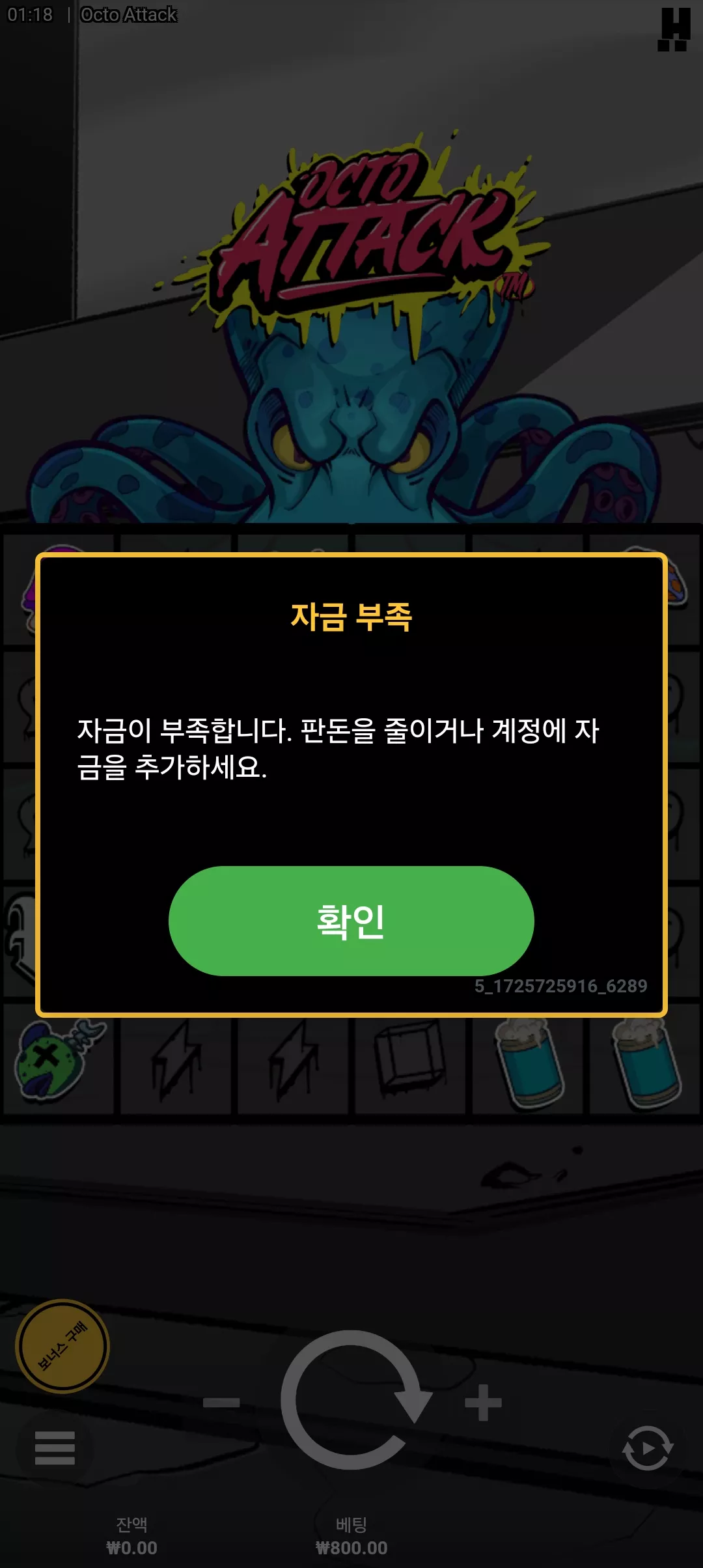Screen dimensions: 703x1568
Task: Open the autoplay settings icon
Action: coord(648,1448)
